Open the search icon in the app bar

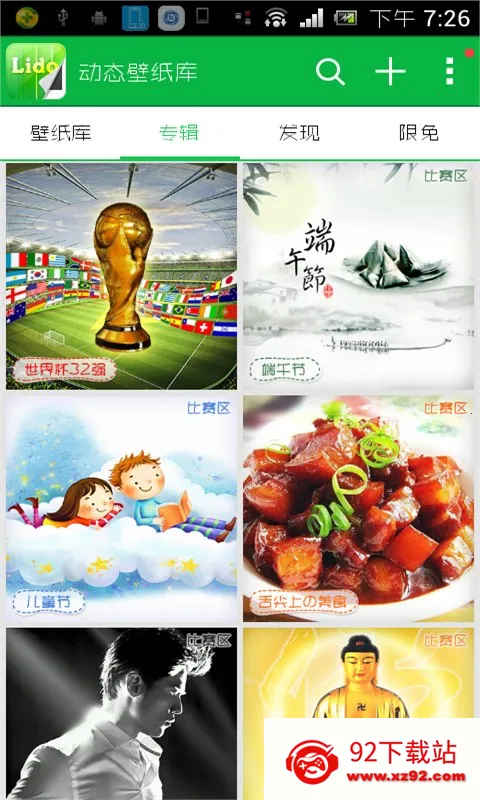click(x=331, y=72)
